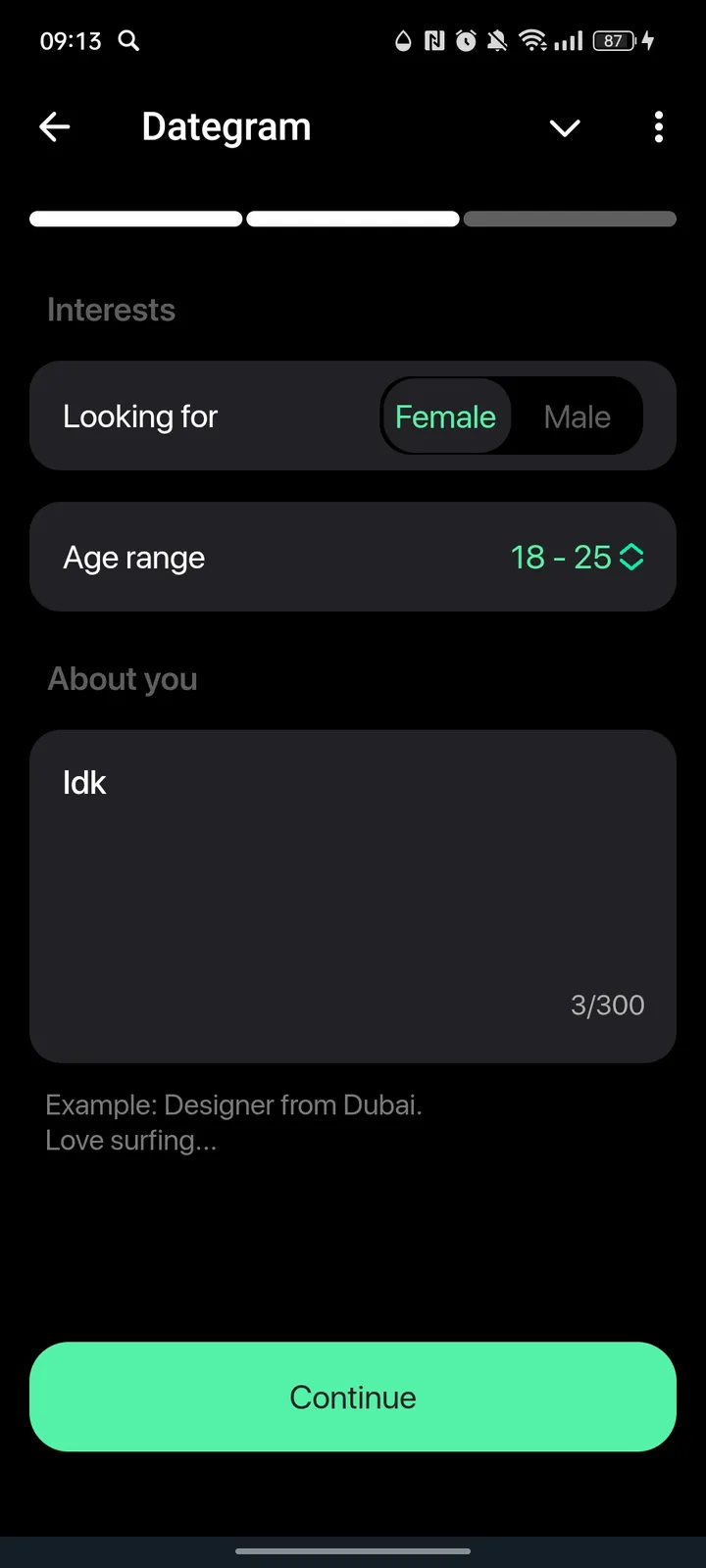
Task: Tap the back arrow icon
Action: click(55, 126)
